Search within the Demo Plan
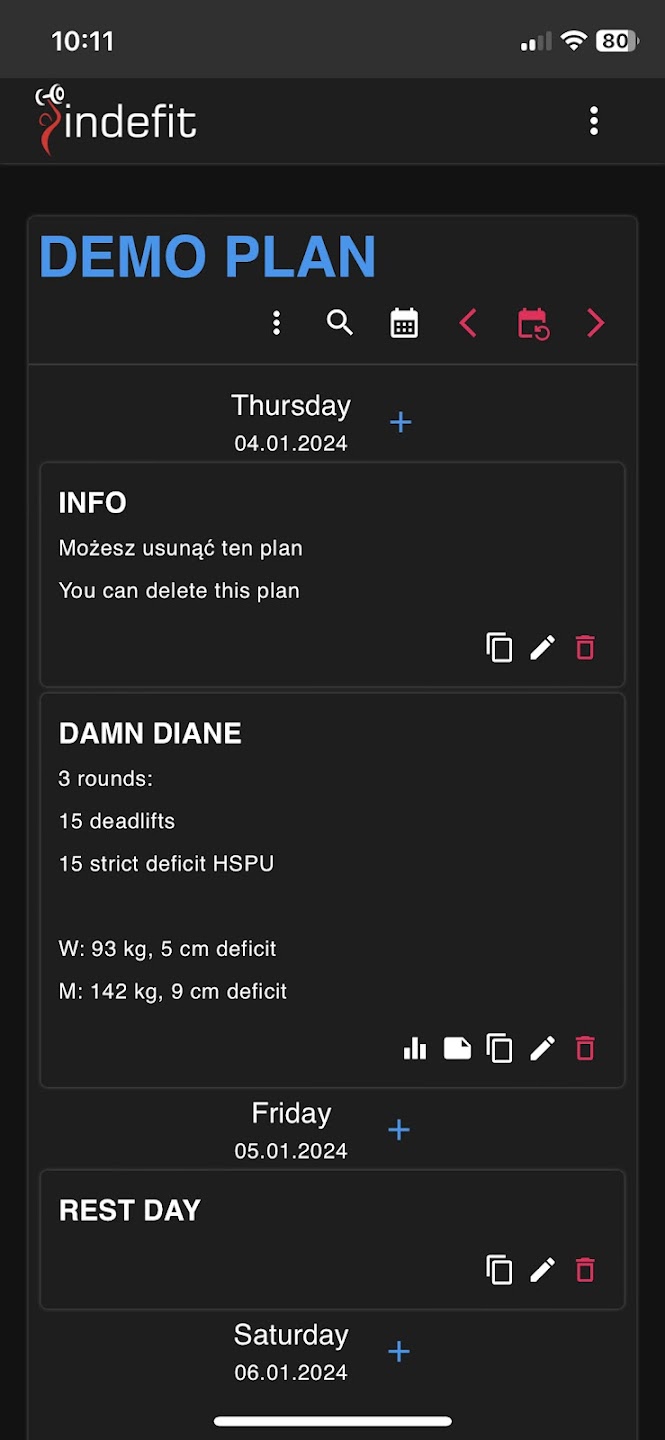 click(x=340, y=323)
